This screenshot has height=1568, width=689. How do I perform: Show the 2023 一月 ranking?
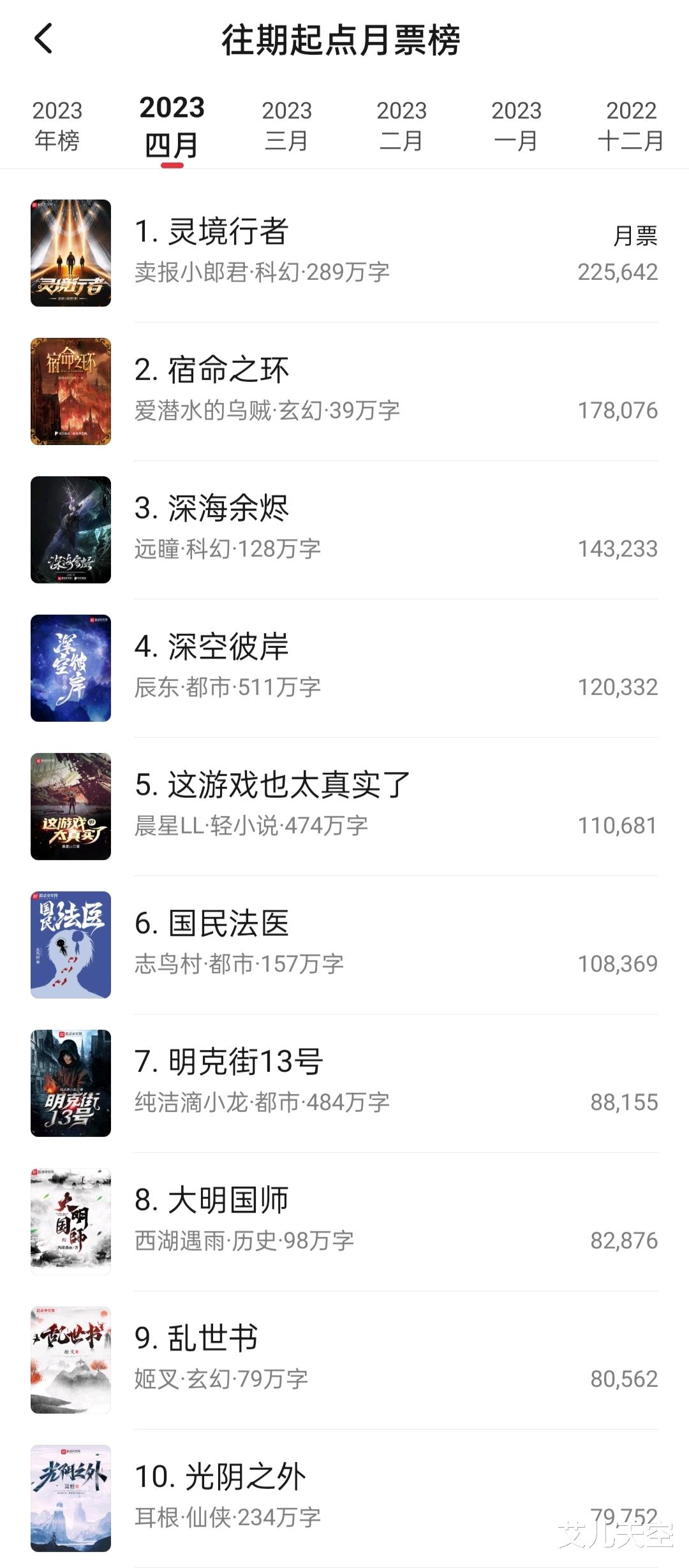[x=516, y=126]
